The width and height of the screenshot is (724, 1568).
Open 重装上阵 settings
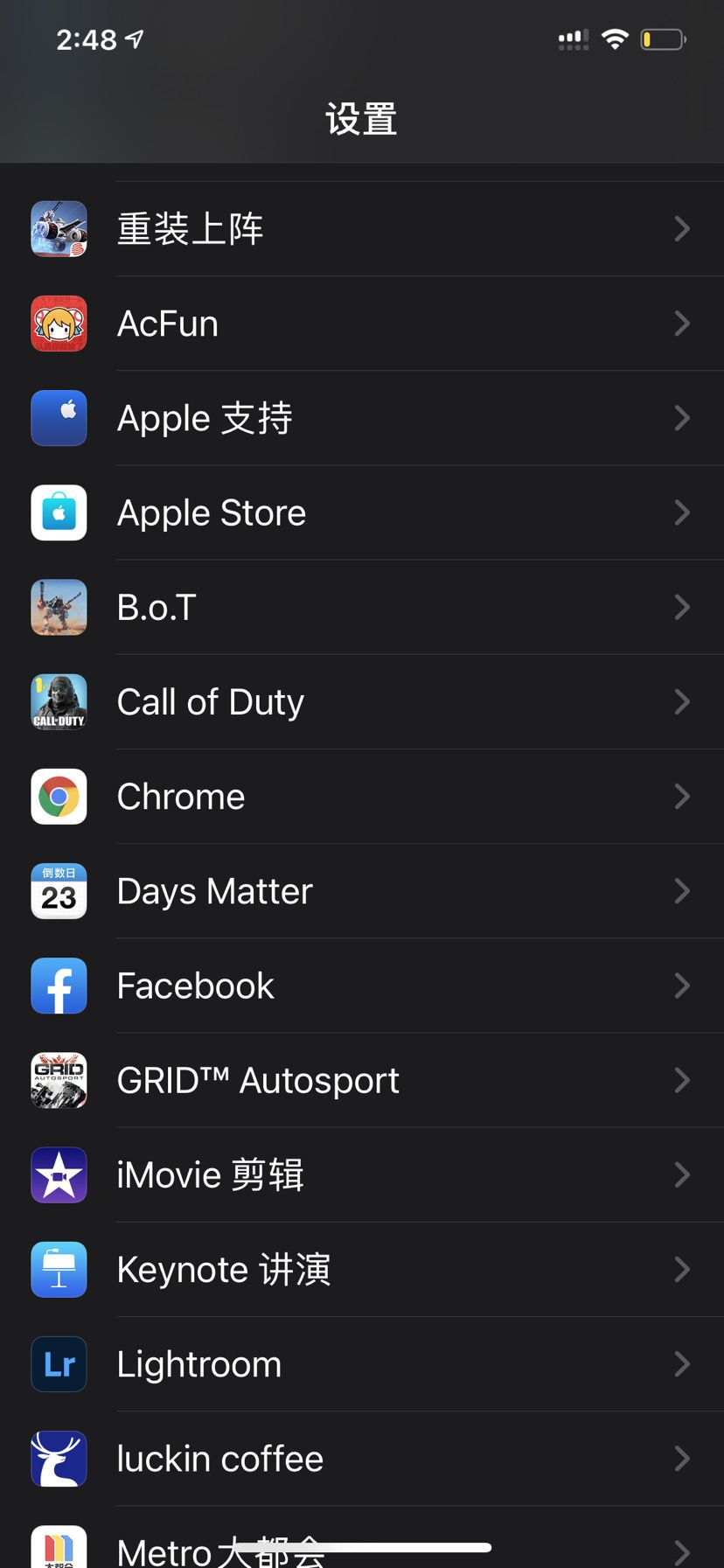[362, 229]
